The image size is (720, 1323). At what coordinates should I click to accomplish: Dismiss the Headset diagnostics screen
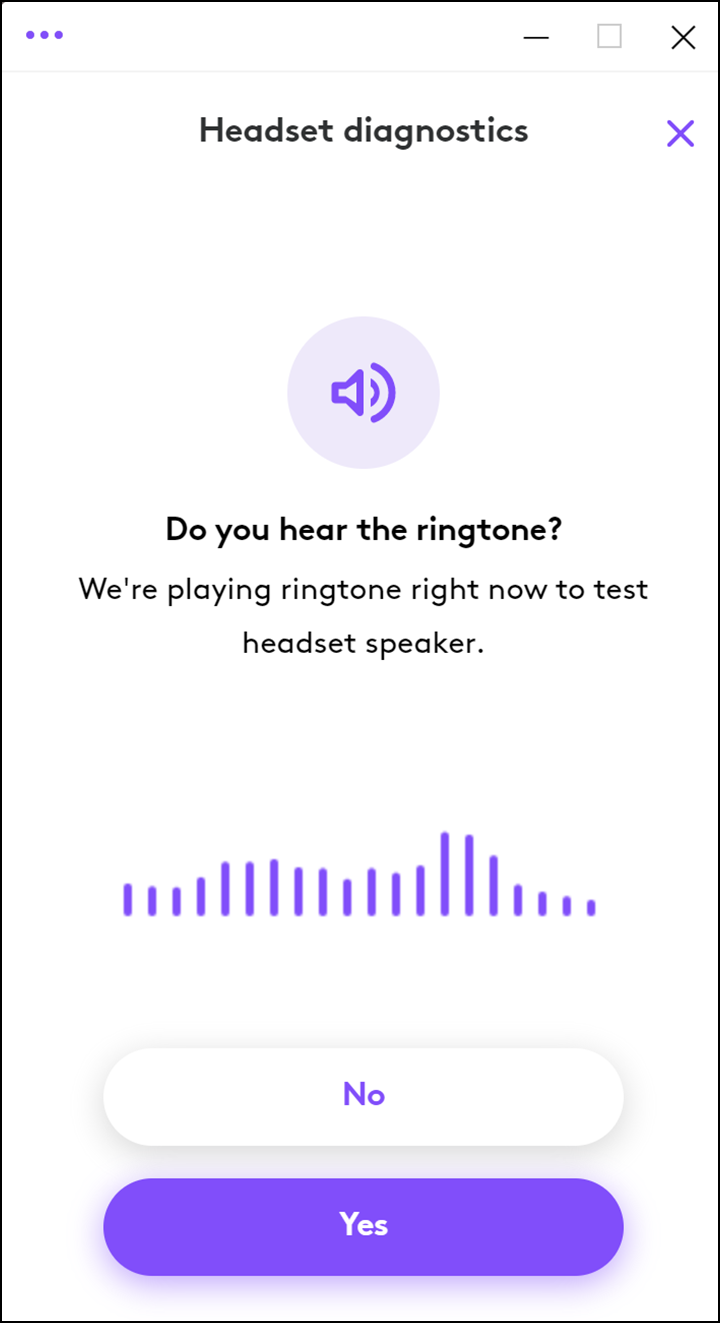coord(680,134)
